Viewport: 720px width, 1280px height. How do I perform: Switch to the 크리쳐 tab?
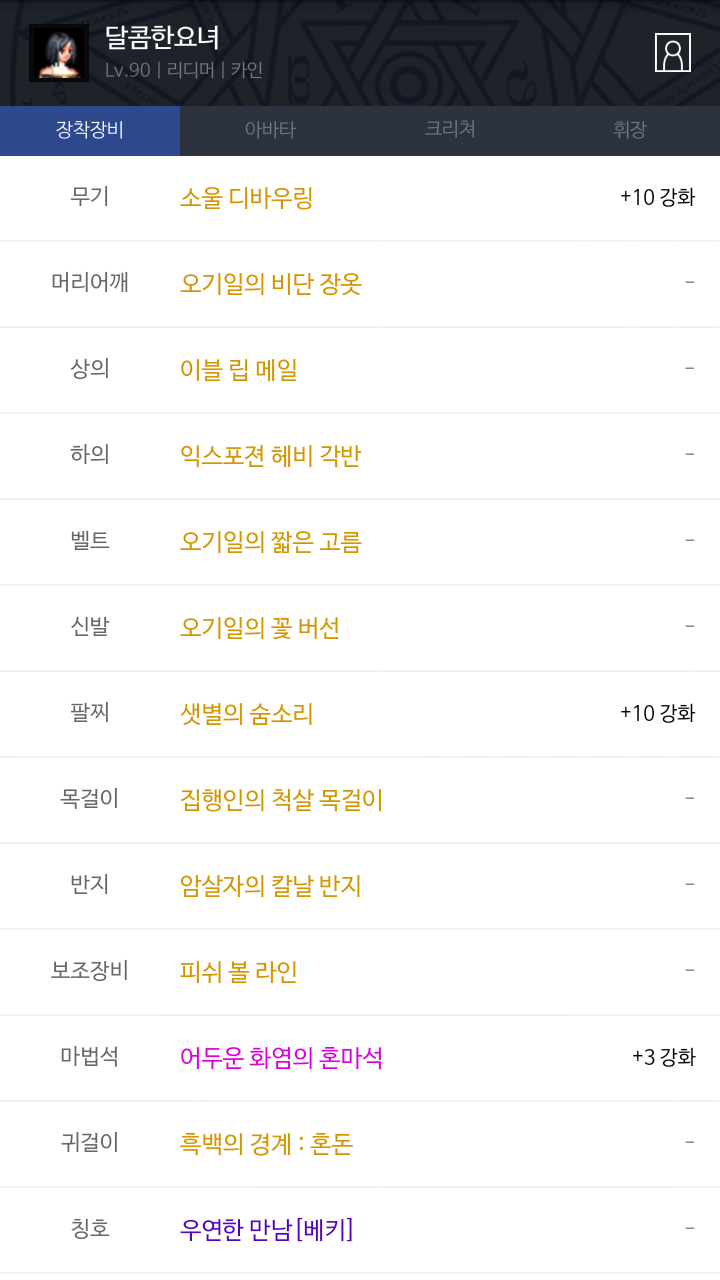pyautogui.click(x=450, y=130)
